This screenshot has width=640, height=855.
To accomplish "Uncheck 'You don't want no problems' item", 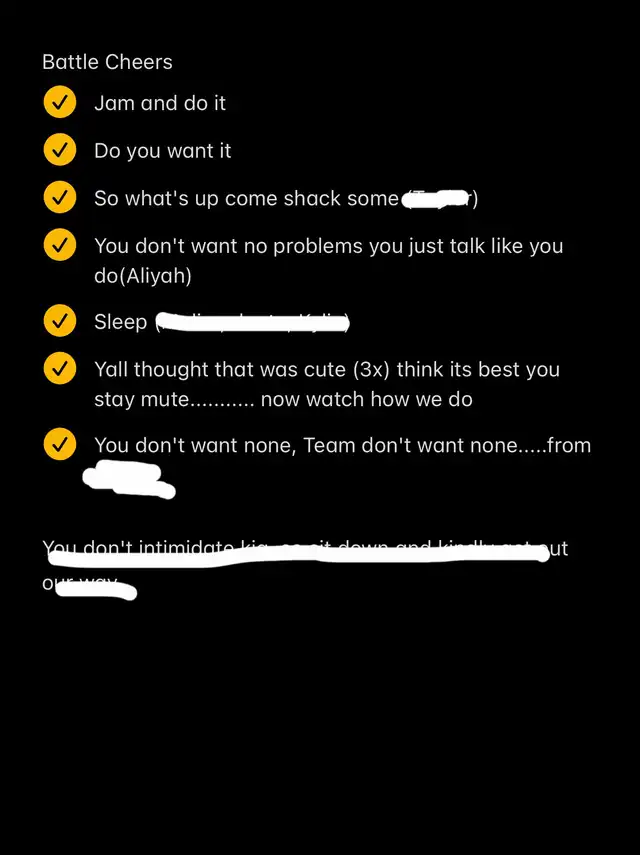I will click(60, 246).
